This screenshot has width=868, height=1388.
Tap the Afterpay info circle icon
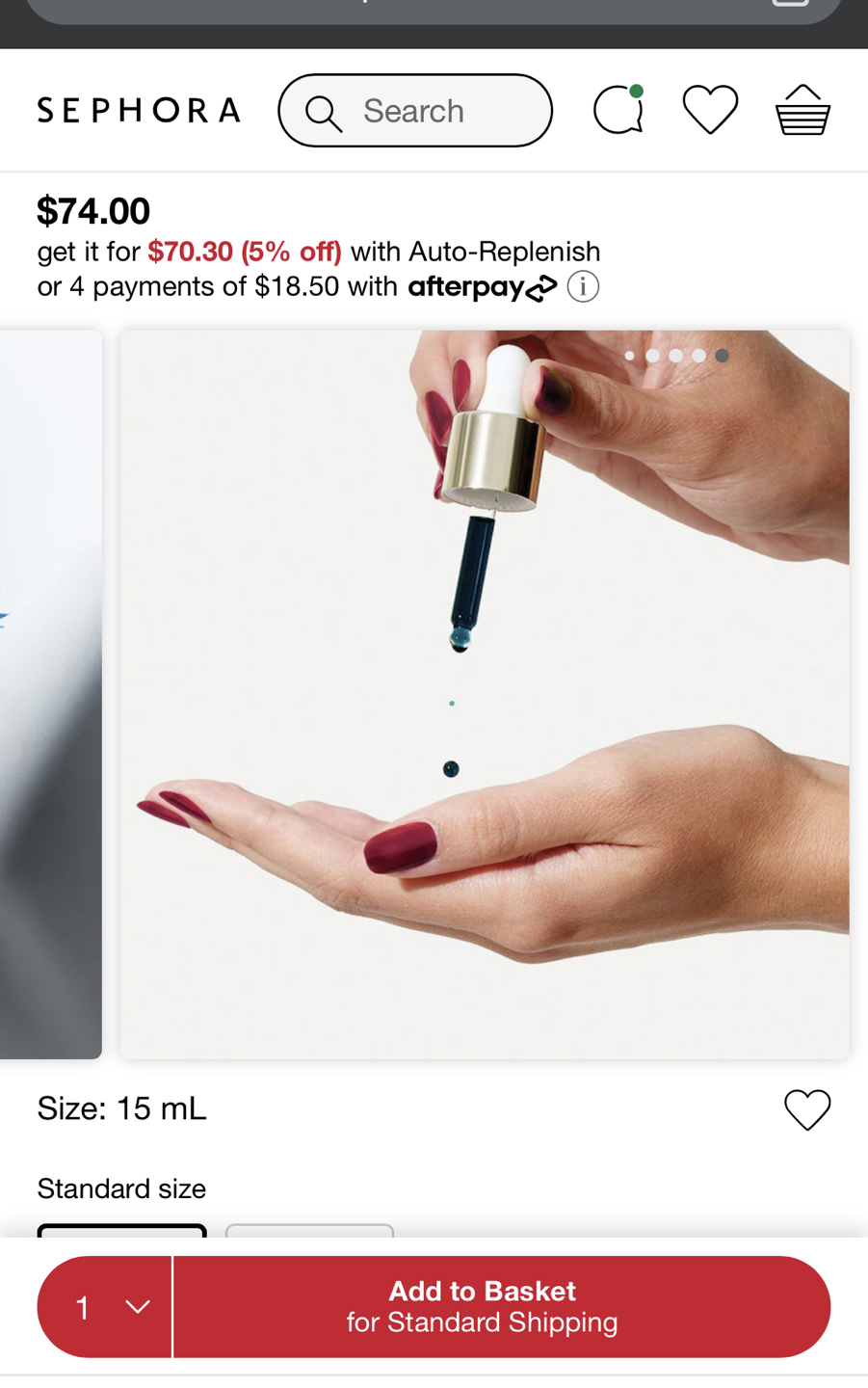584,285
